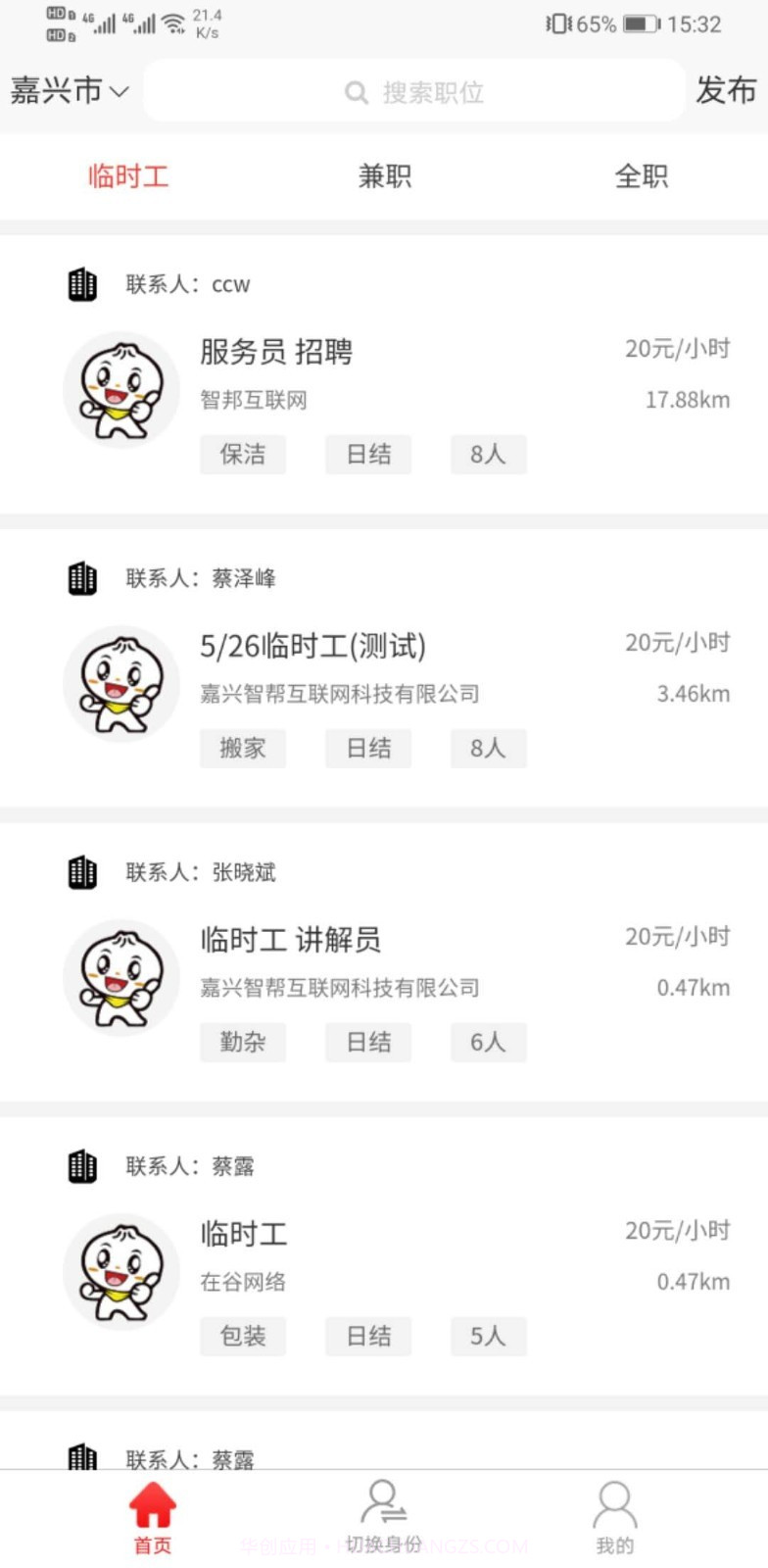Click the 发布 button to post a job
This screenshot has height=1568, width=768.
pos(725,91)
